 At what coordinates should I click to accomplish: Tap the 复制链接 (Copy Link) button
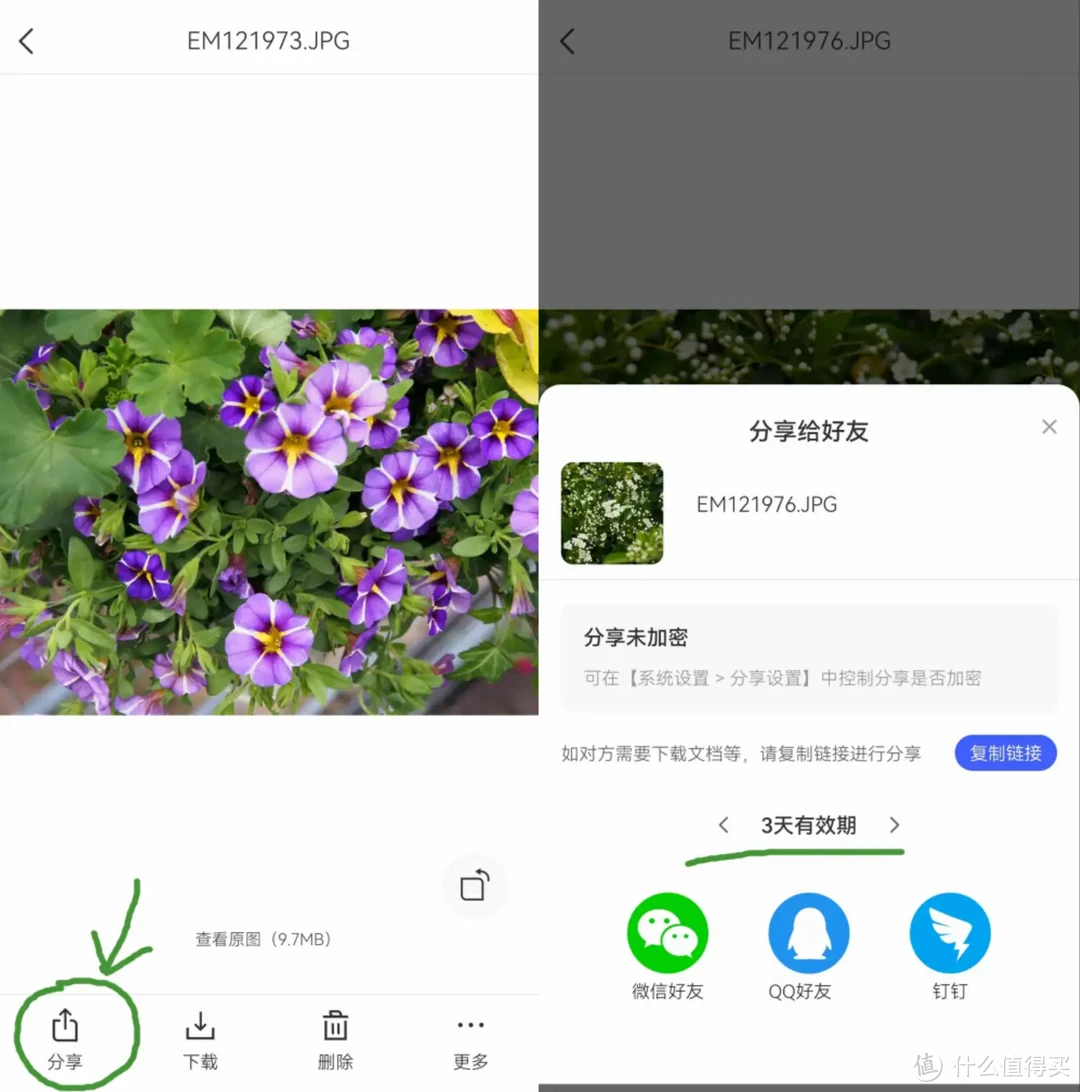tap(1005, 753)
